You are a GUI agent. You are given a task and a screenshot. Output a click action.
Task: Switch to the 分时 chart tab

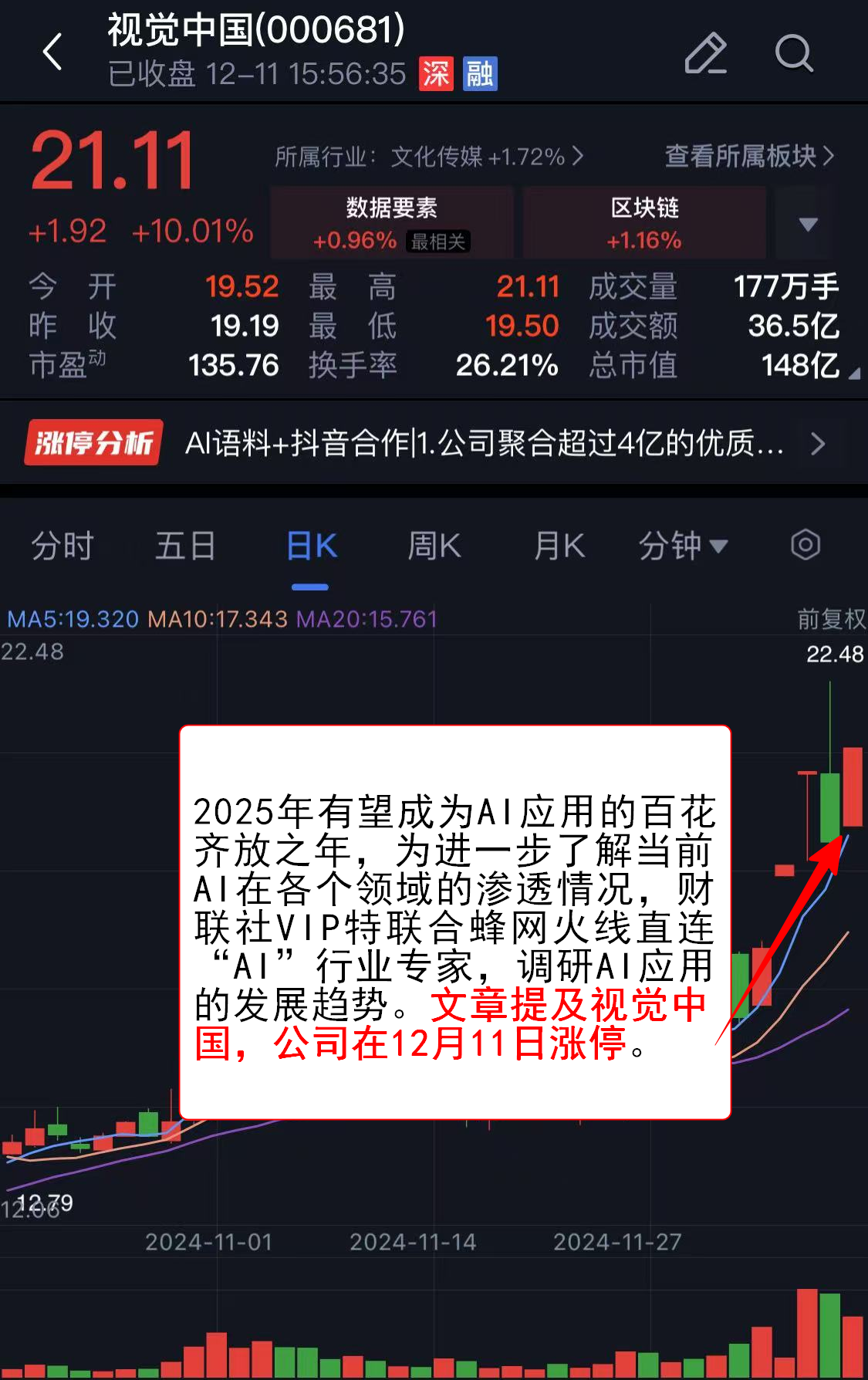coord(62,546)
